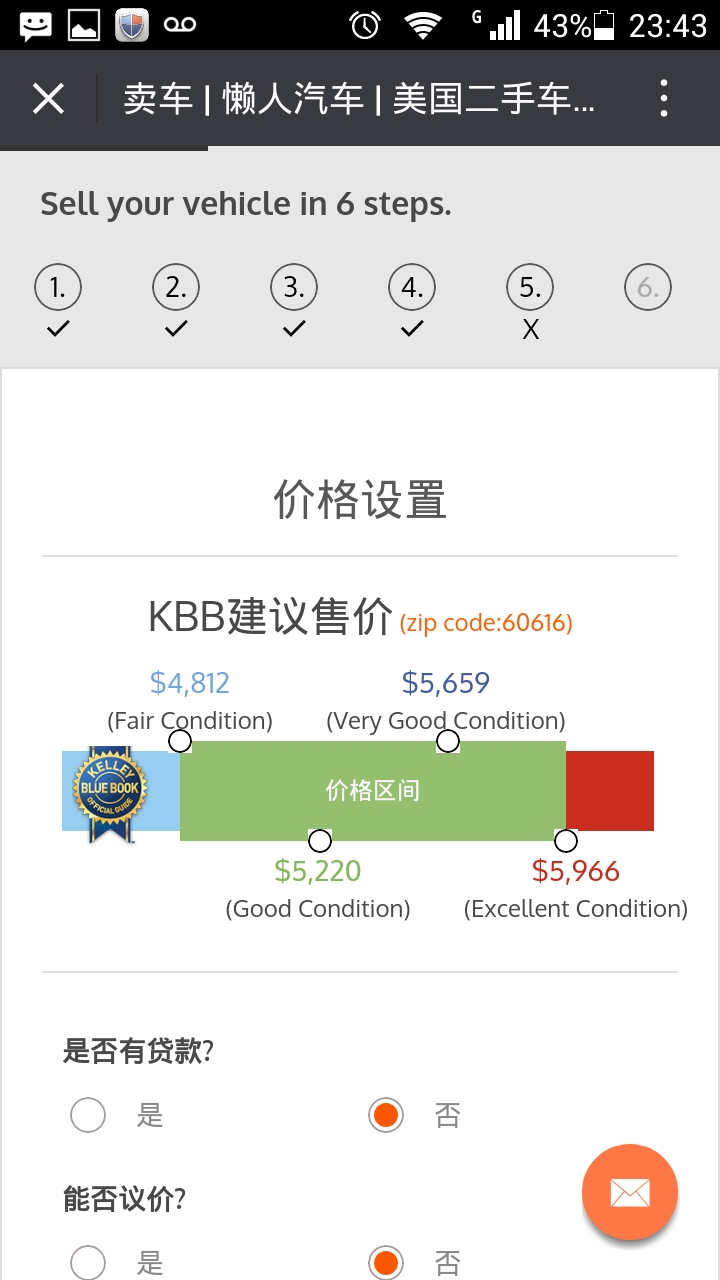
Task: Choose 否 for 能否议价
Action: [386, 1263]
